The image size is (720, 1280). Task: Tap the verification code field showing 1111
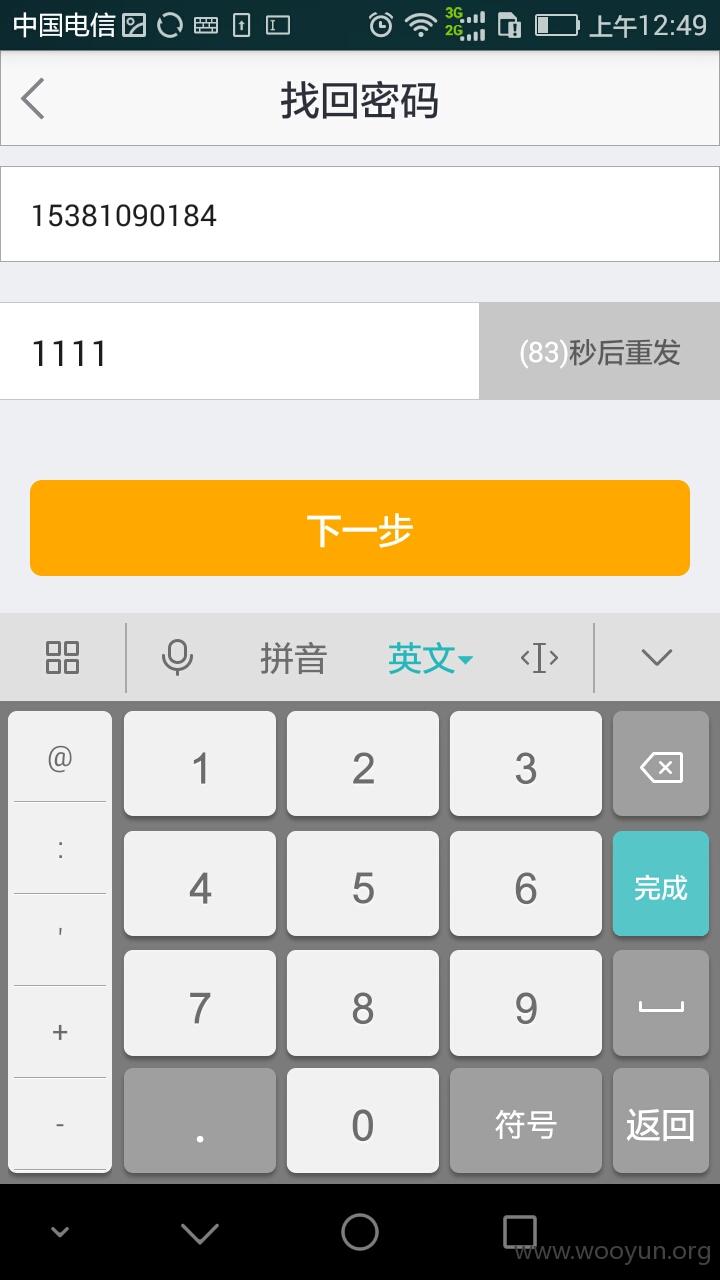240,351
